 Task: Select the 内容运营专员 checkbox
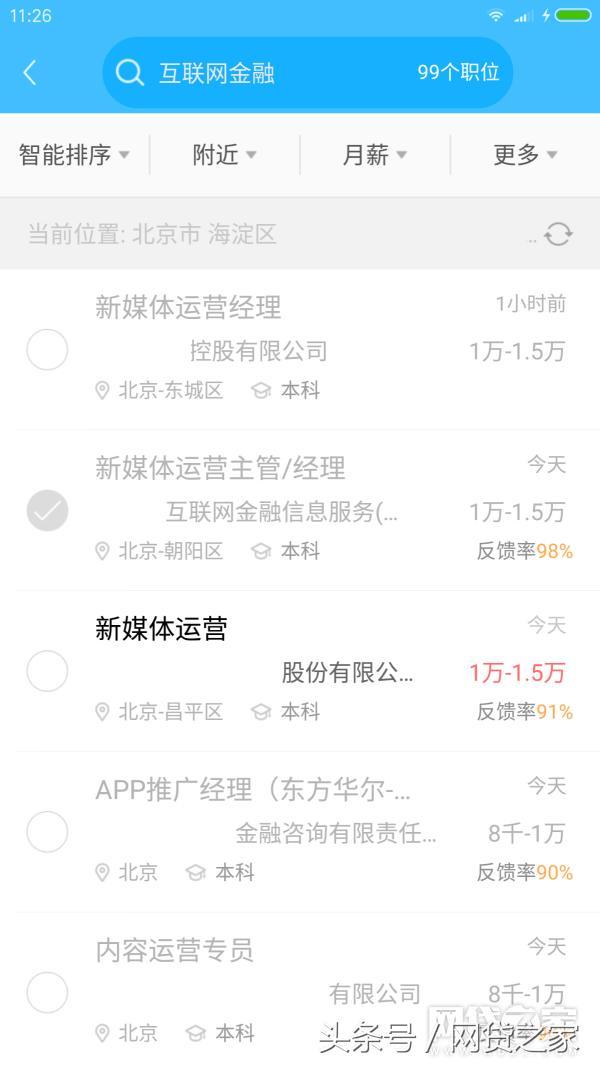tap(47, 993)
